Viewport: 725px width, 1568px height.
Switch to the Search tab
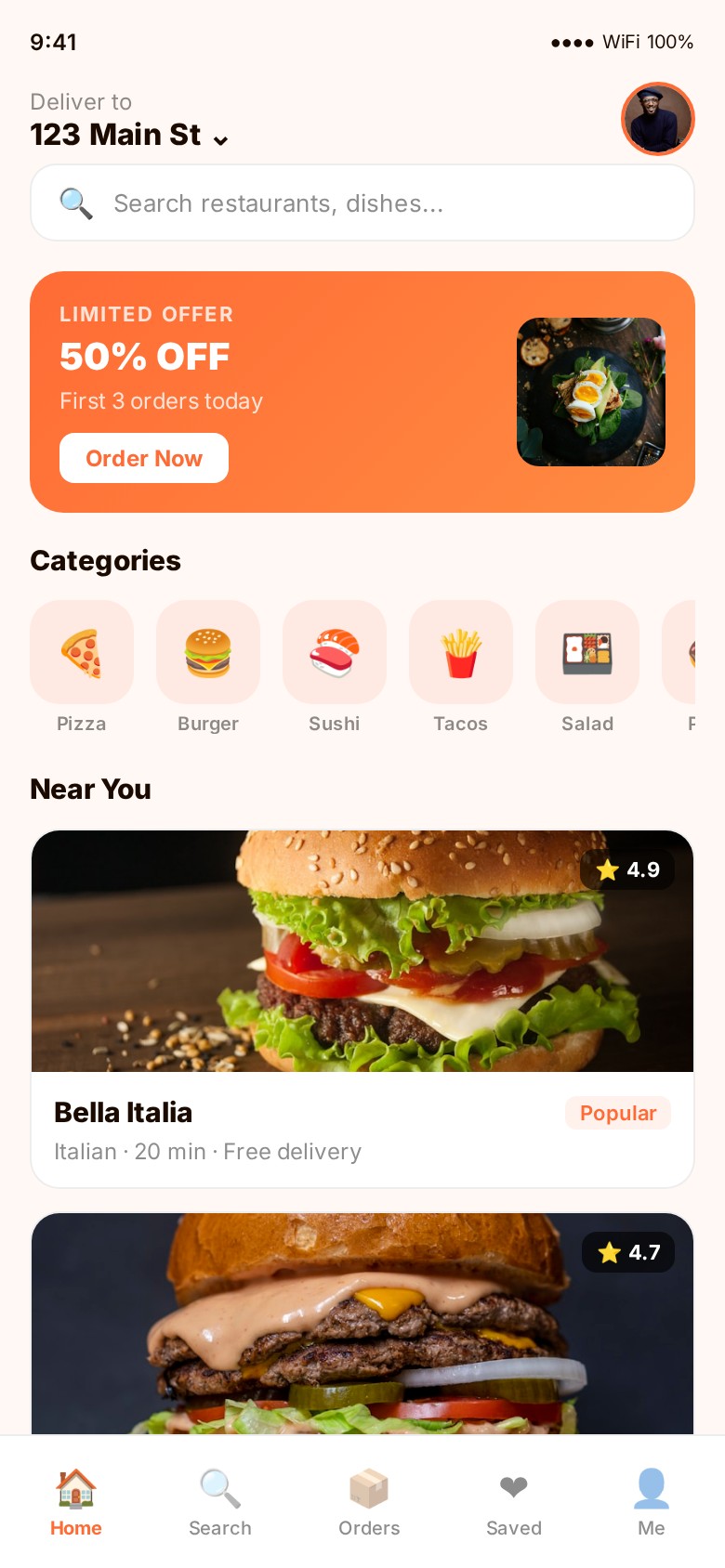click(x=220, y=1502)
